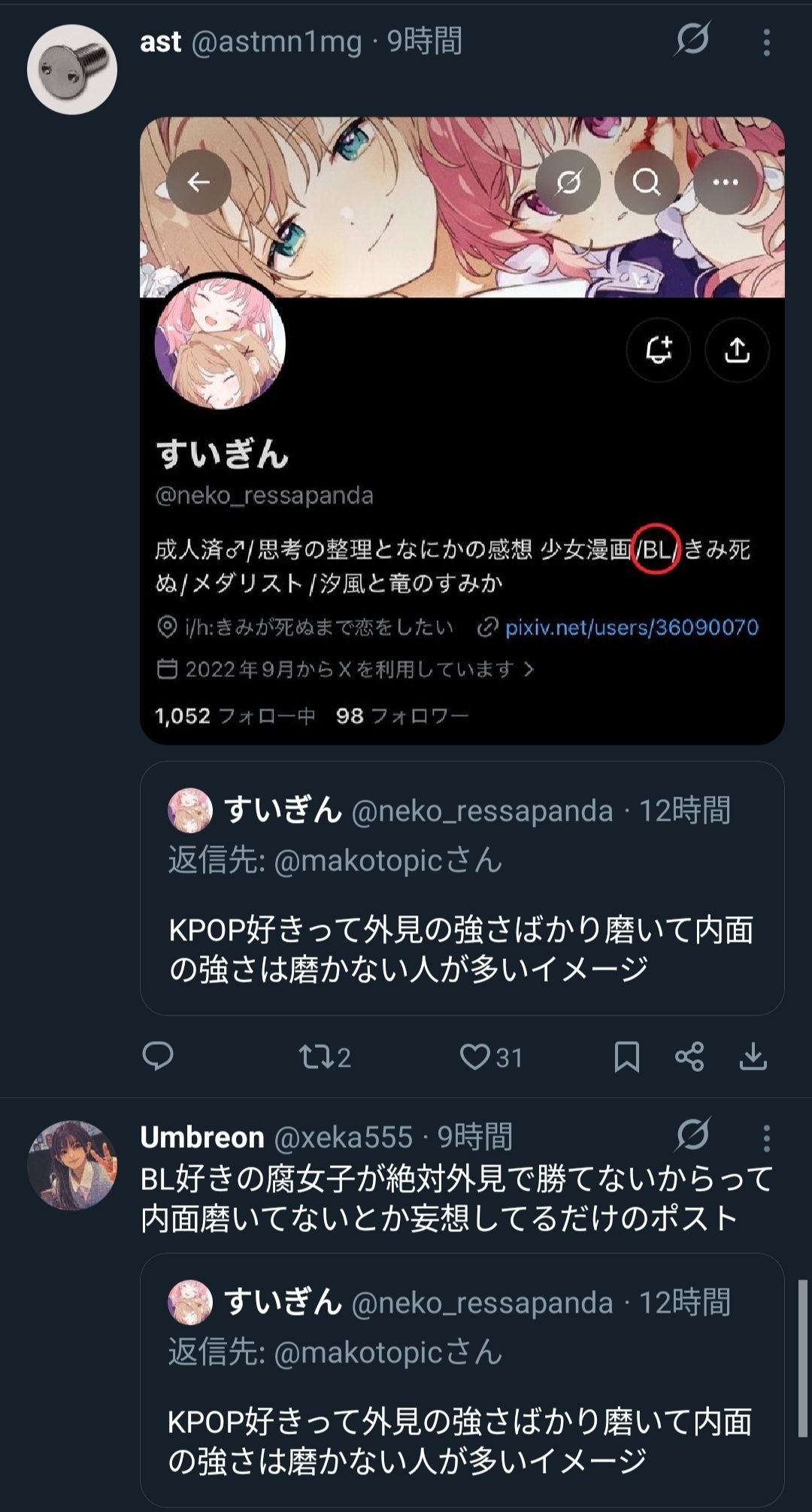
Task: Reply to ast's post
Action: (158, 1057)
